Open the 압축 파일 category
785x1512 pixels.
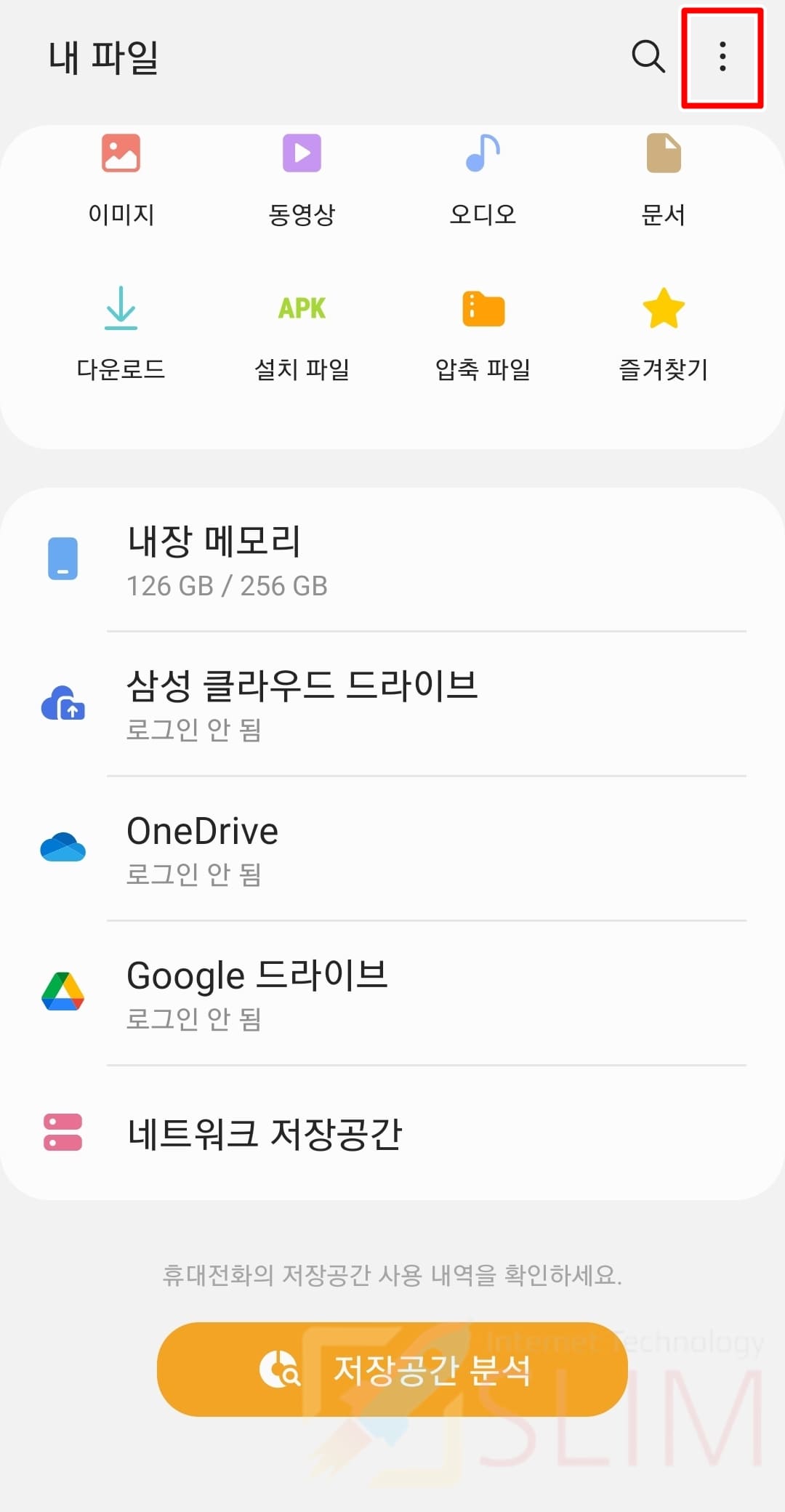pos(483,333)
